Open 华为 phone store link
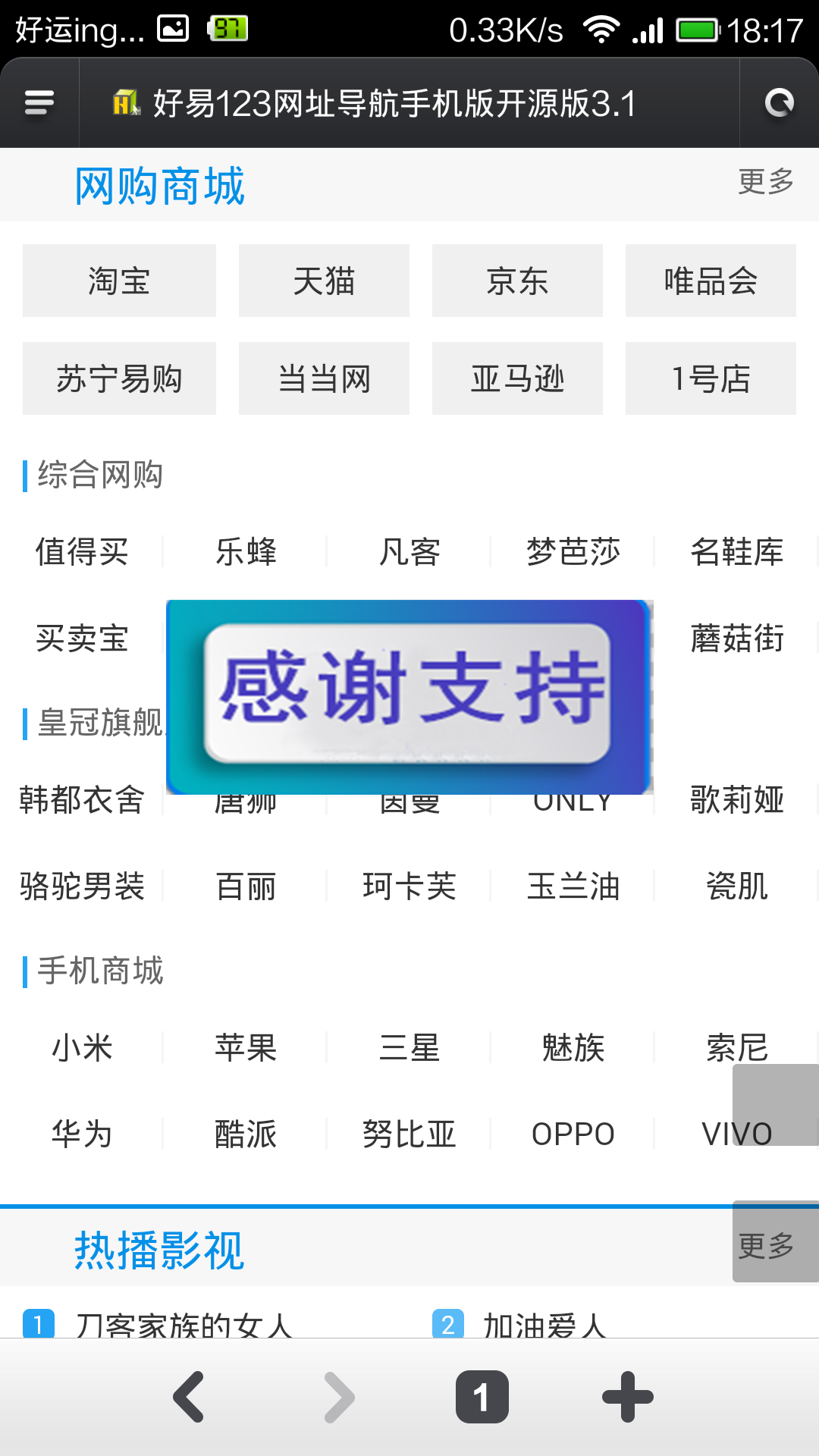 tap(82, 1134)
